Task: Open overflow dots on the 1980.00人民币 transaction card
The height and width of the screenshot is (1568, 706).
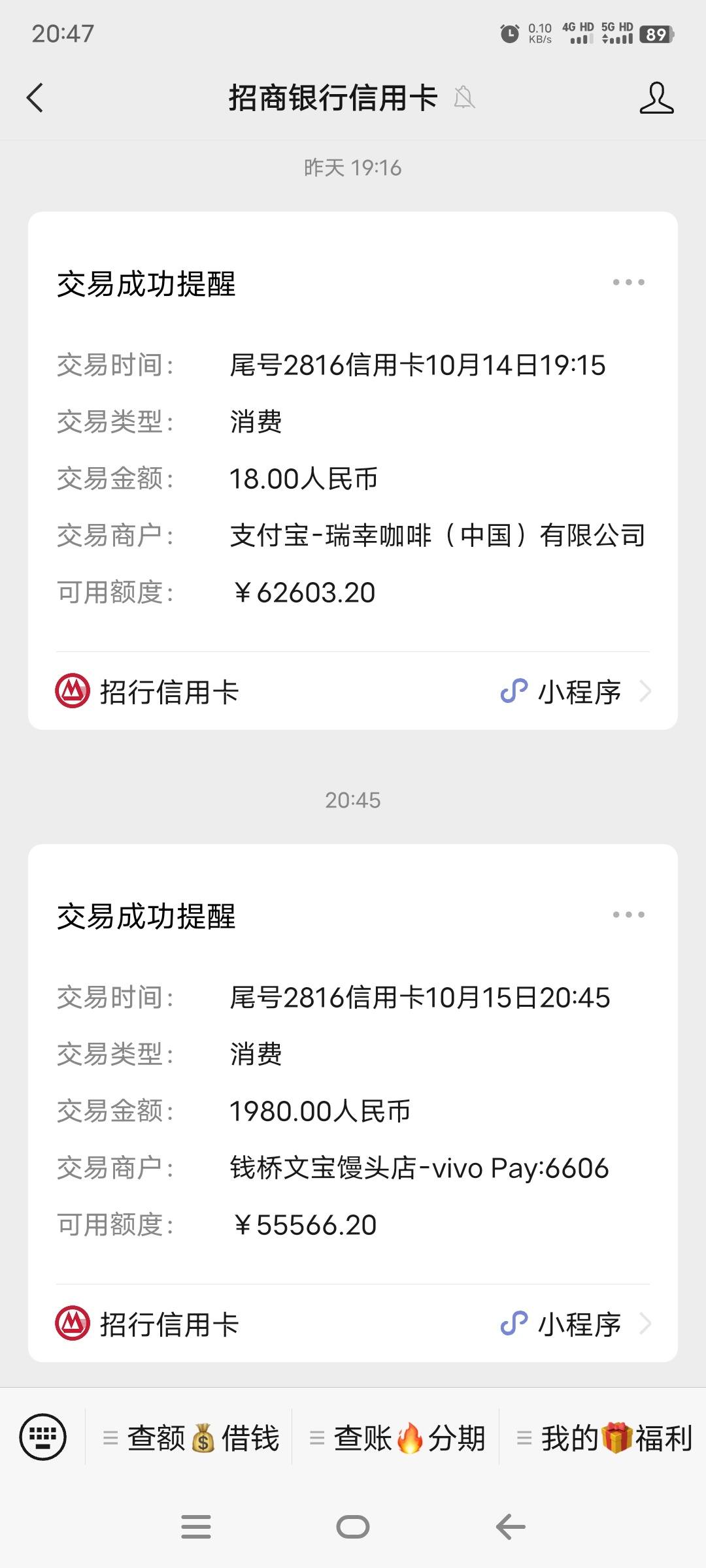Action: [x=628, y=914]
